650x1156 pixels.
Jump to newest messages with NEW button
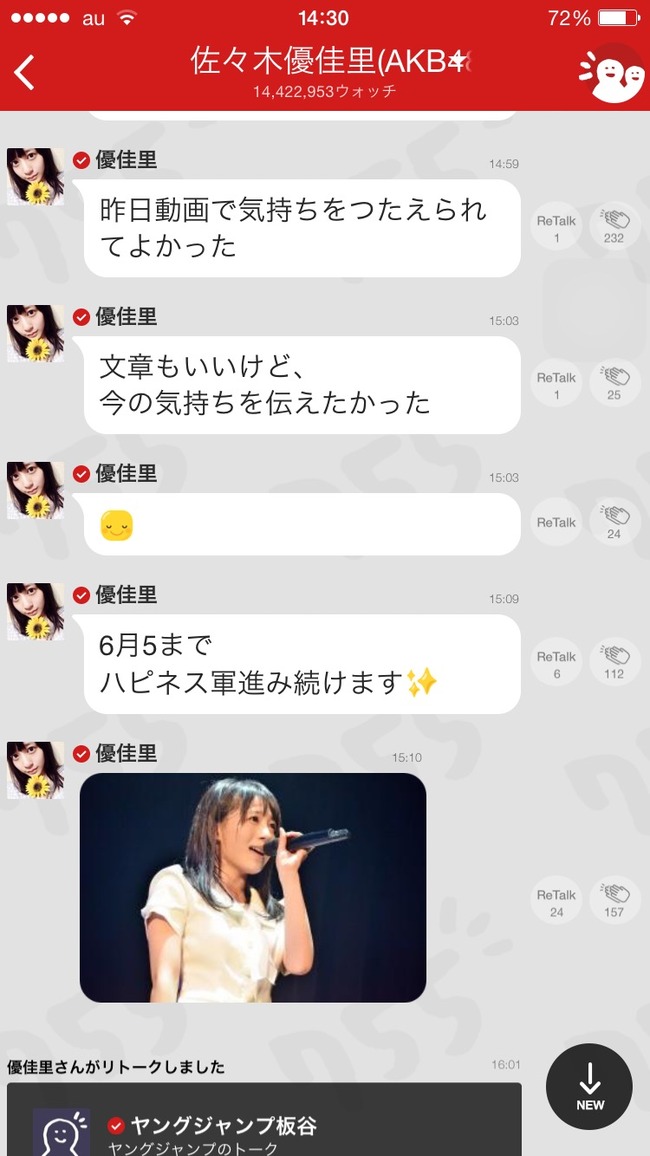coord(589,1087)
